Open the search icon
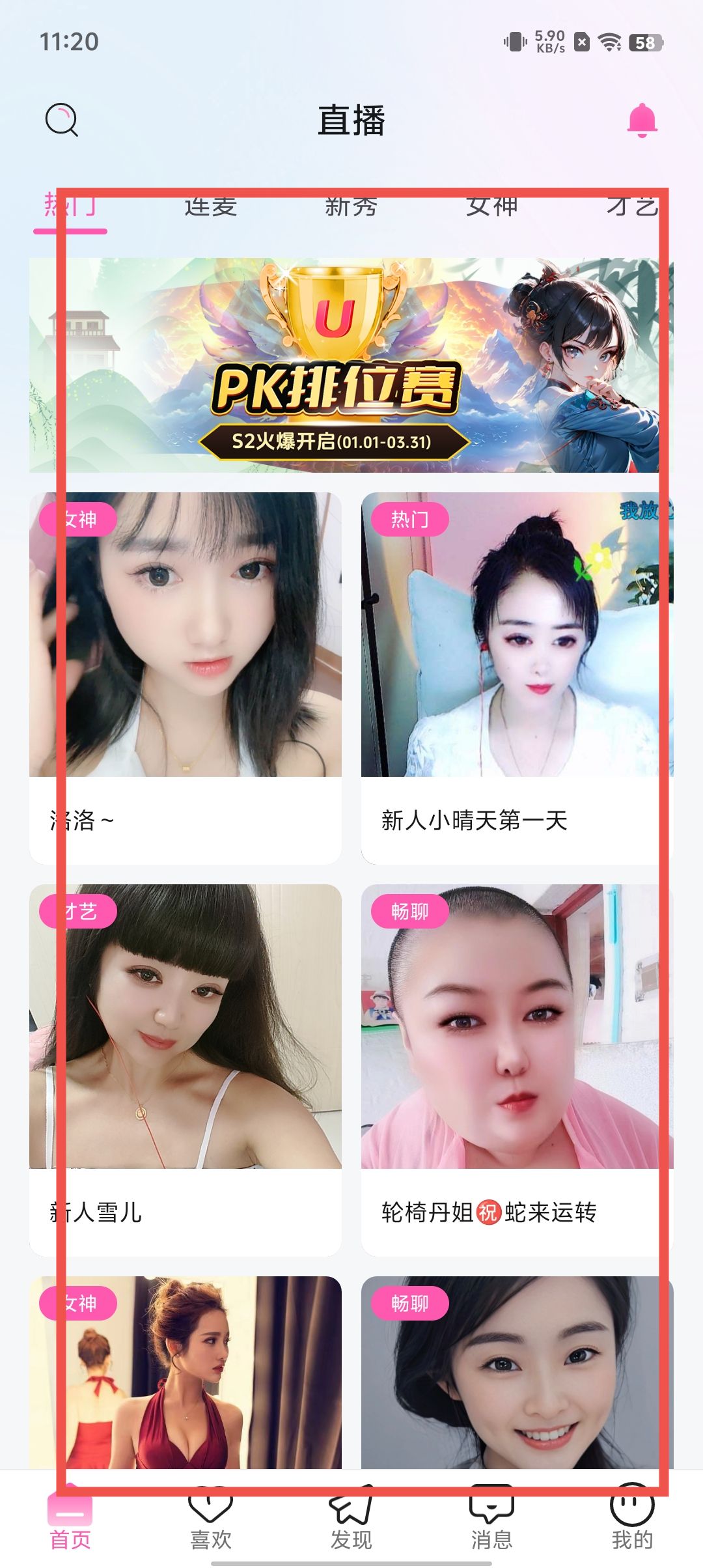Screen dimensions: 703x1568 (62, 120)
